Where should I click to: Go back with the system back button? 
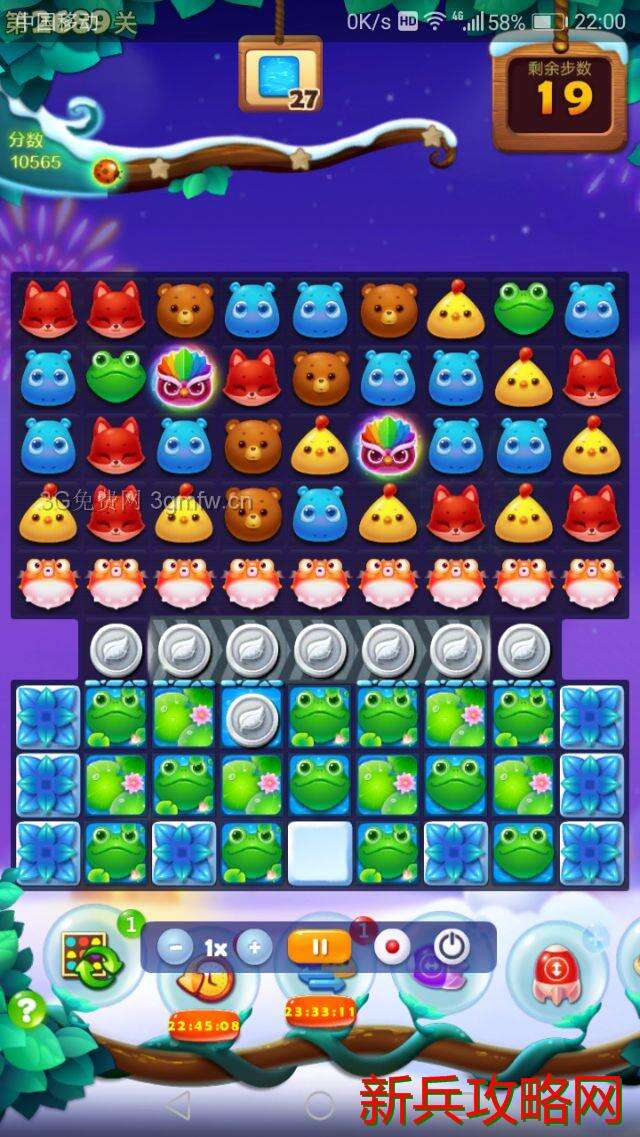[177, 1105]
